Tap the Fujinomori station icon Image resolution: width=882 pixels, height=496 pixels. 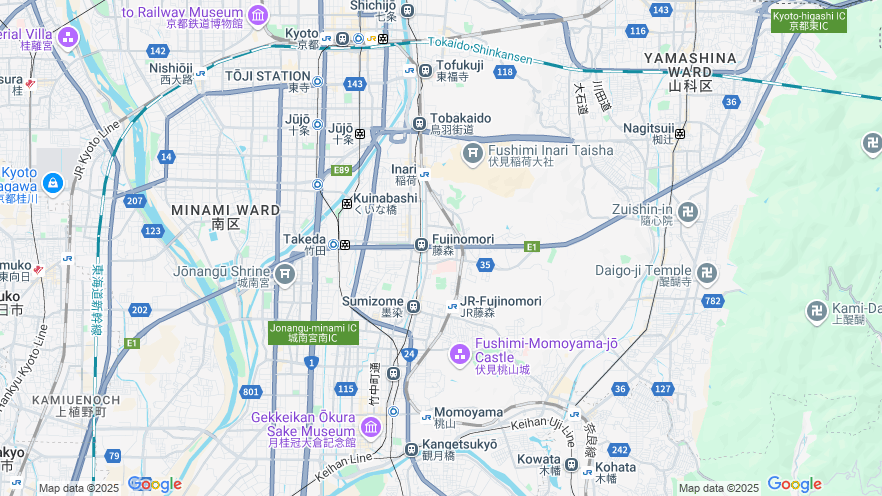(x=421, y=244)
